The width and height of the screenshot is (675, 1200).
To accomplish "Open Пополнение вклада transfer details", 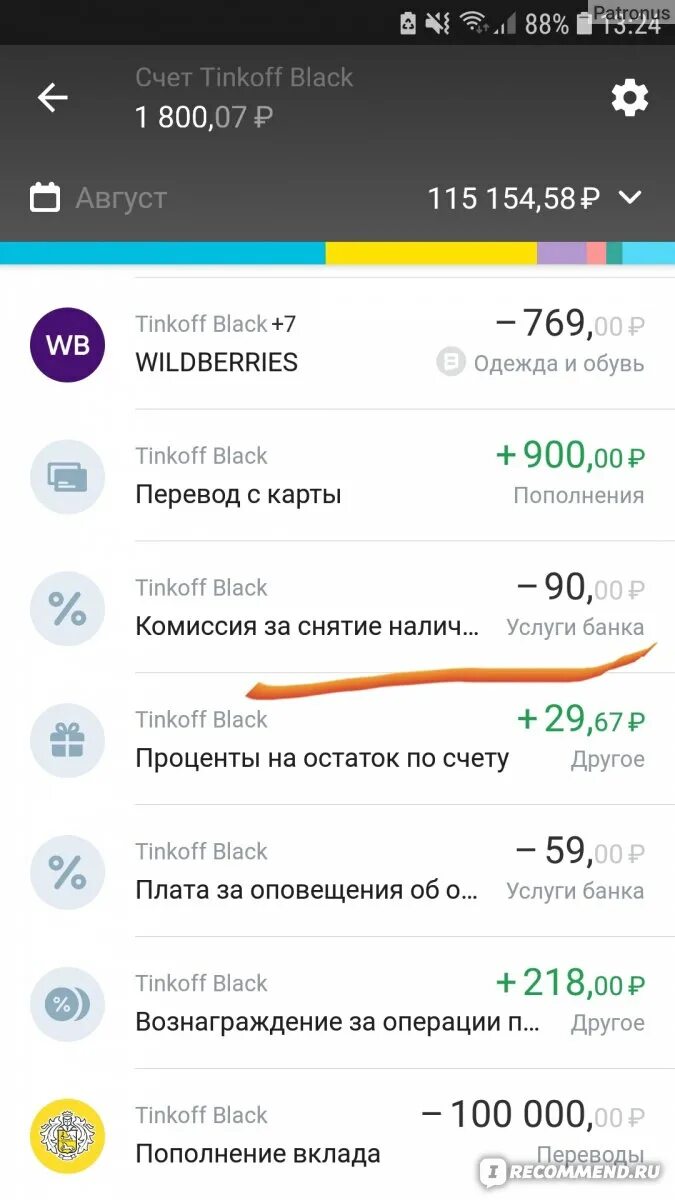I will click(337, 1134).
